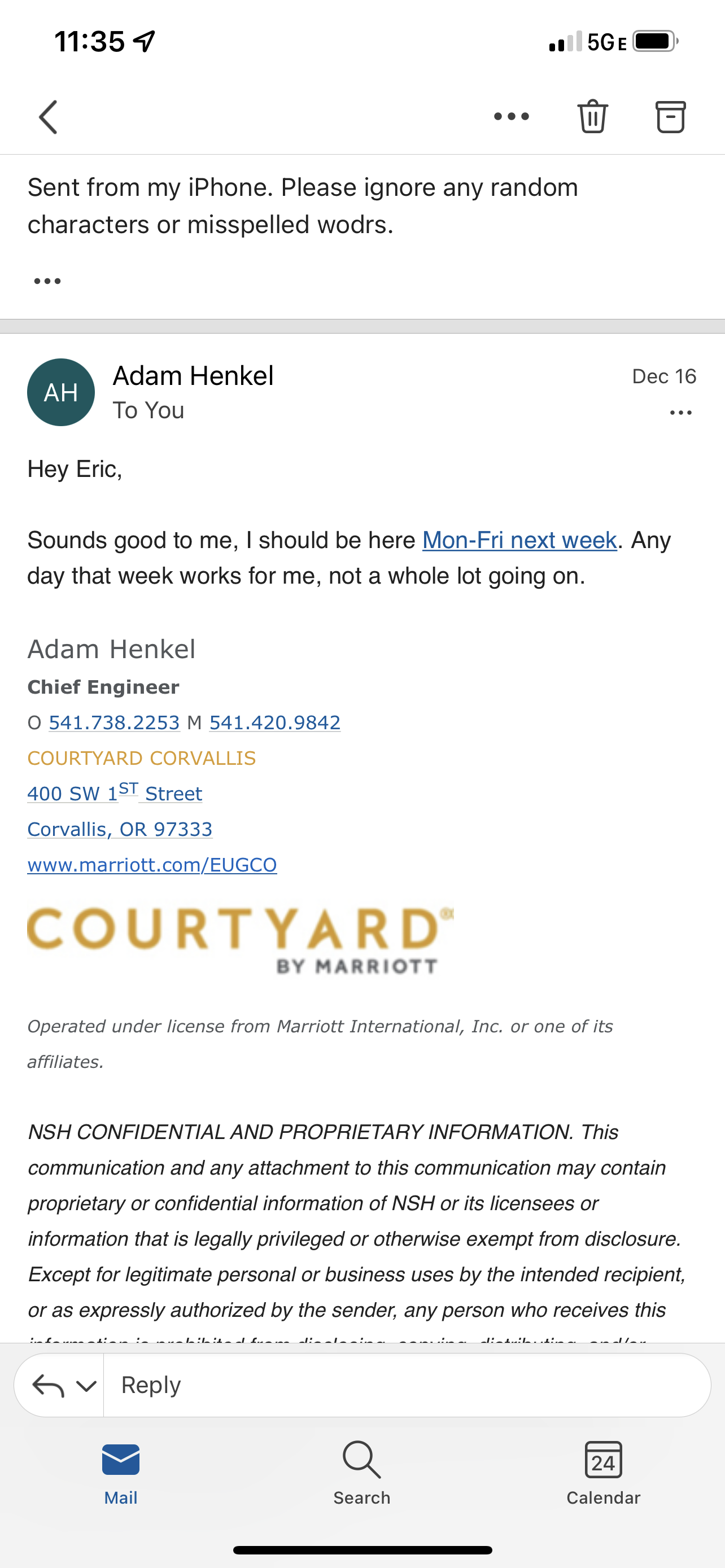
Task: Delete this email with the trash icon
Action: 592,116
